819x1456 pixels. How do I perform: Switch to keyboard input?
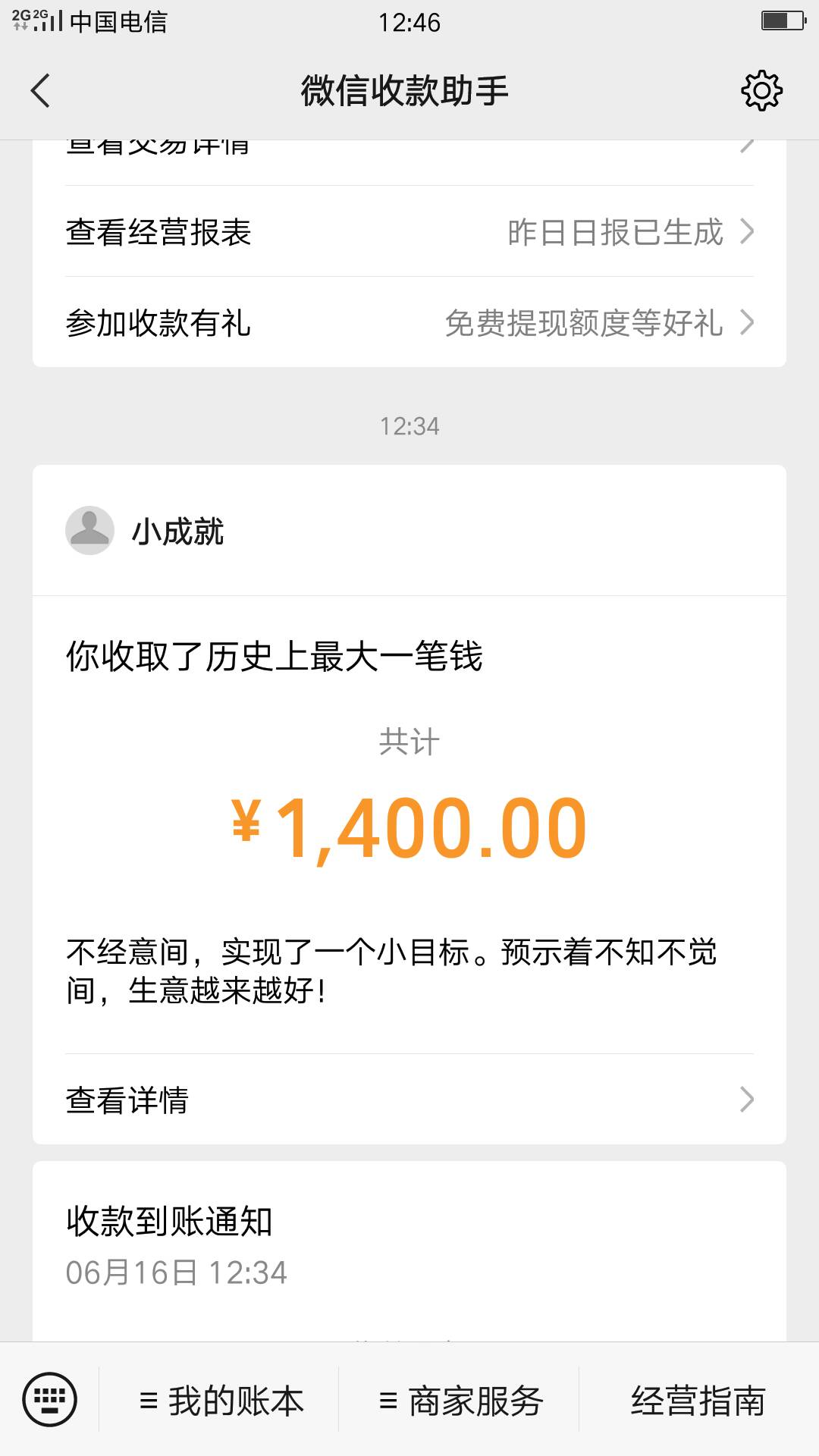tap(50, 1400)
